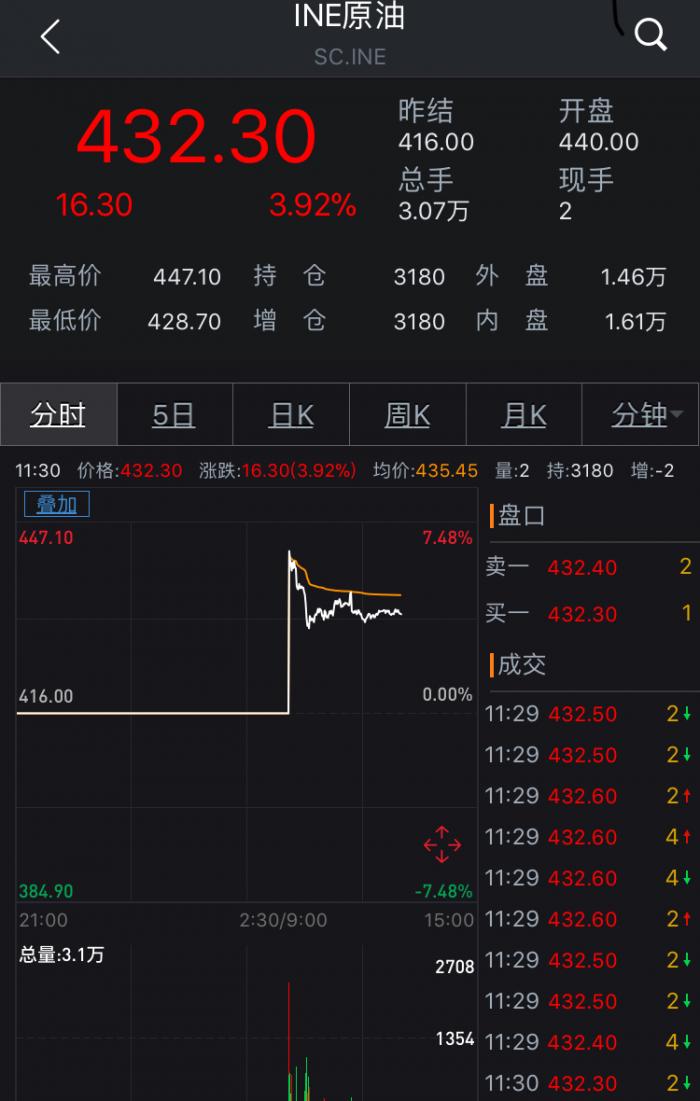Tap the 叠加 overlay button

[x=57, y=504]
